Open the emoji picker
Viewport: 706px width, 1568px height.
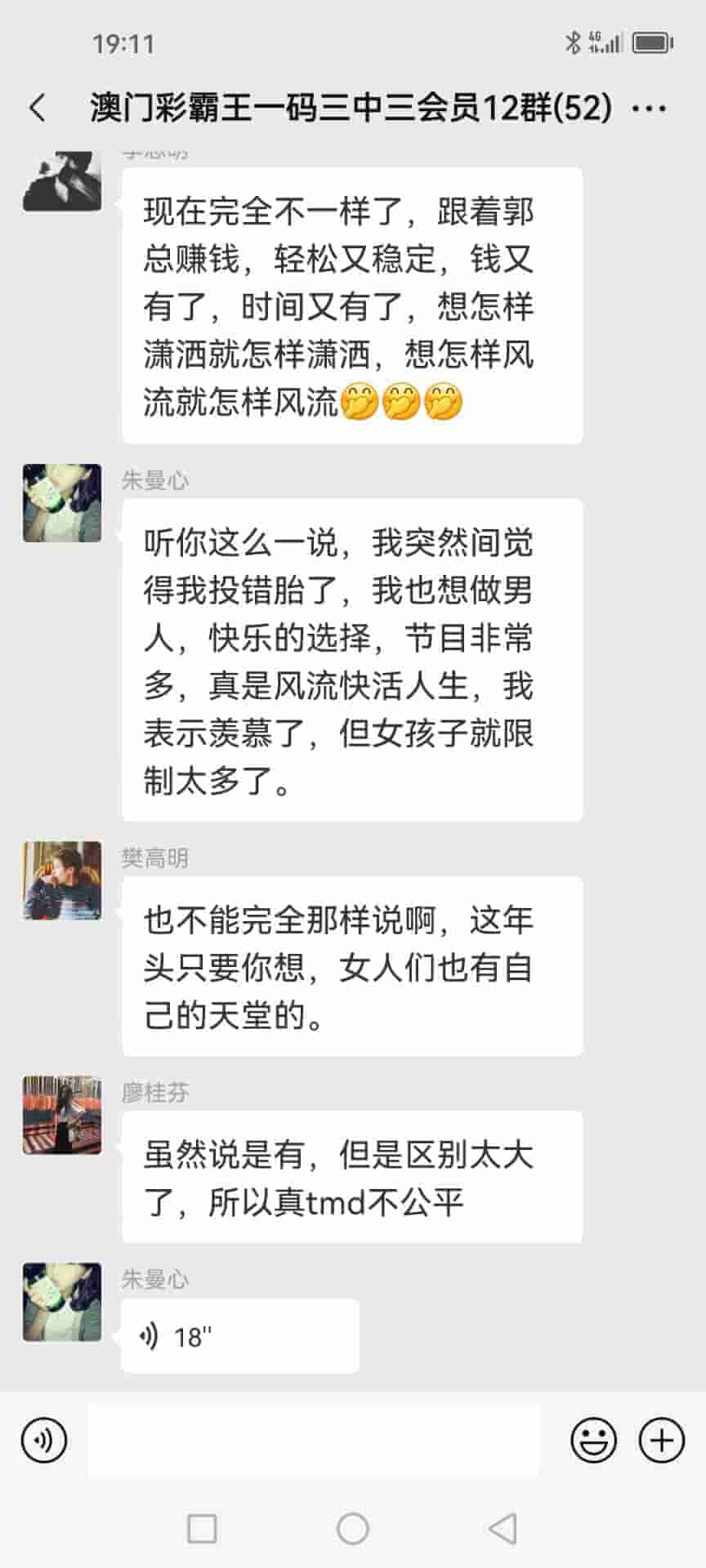[593, 1440]
